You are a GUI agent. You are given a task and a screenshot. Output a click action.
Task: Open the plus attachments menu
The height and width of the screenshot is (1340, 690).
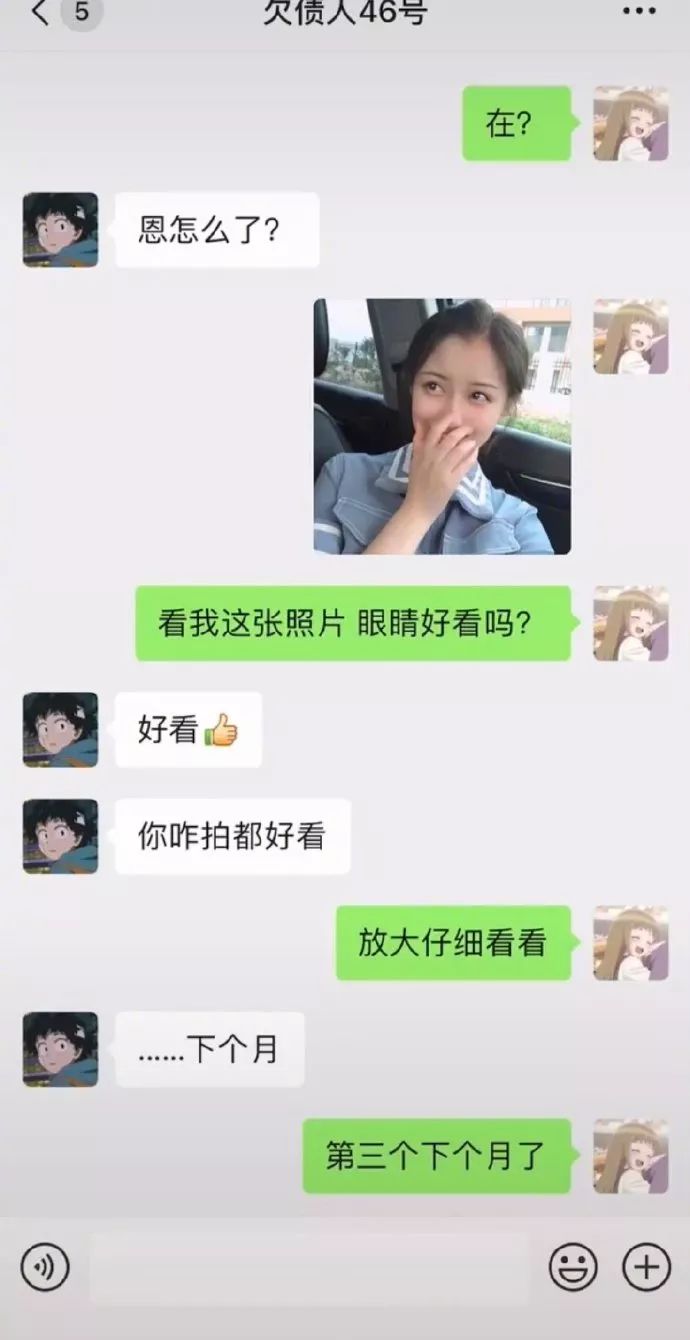(x=646, y=1268)
